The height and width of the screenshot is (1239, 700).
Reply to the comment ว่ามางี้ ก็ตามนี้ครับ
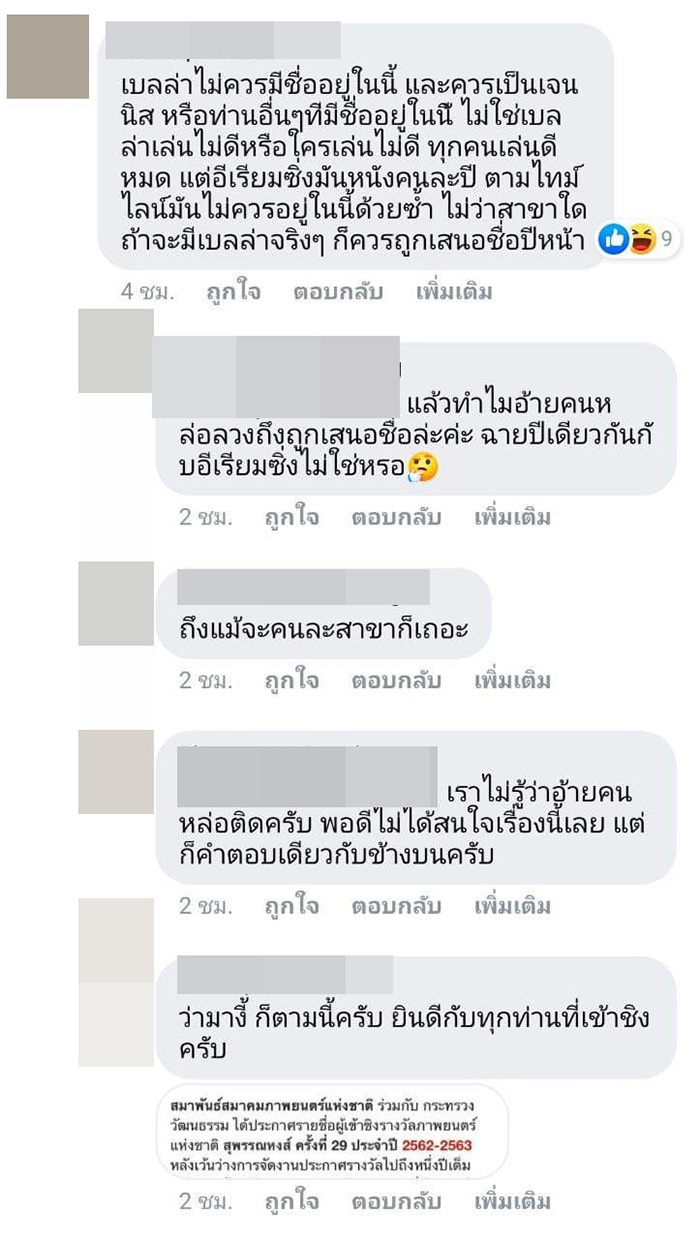(x=396, y=1200)
